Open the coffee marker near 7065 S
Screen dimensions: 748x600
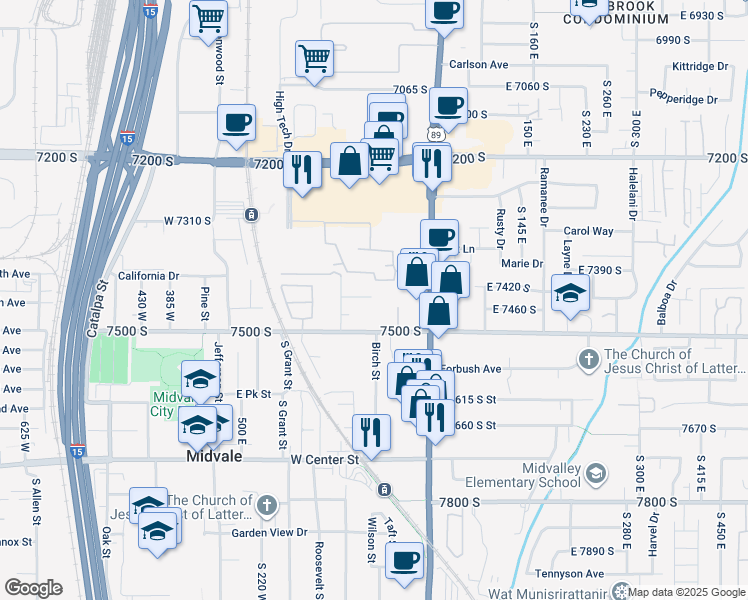(x=448, y=105)
